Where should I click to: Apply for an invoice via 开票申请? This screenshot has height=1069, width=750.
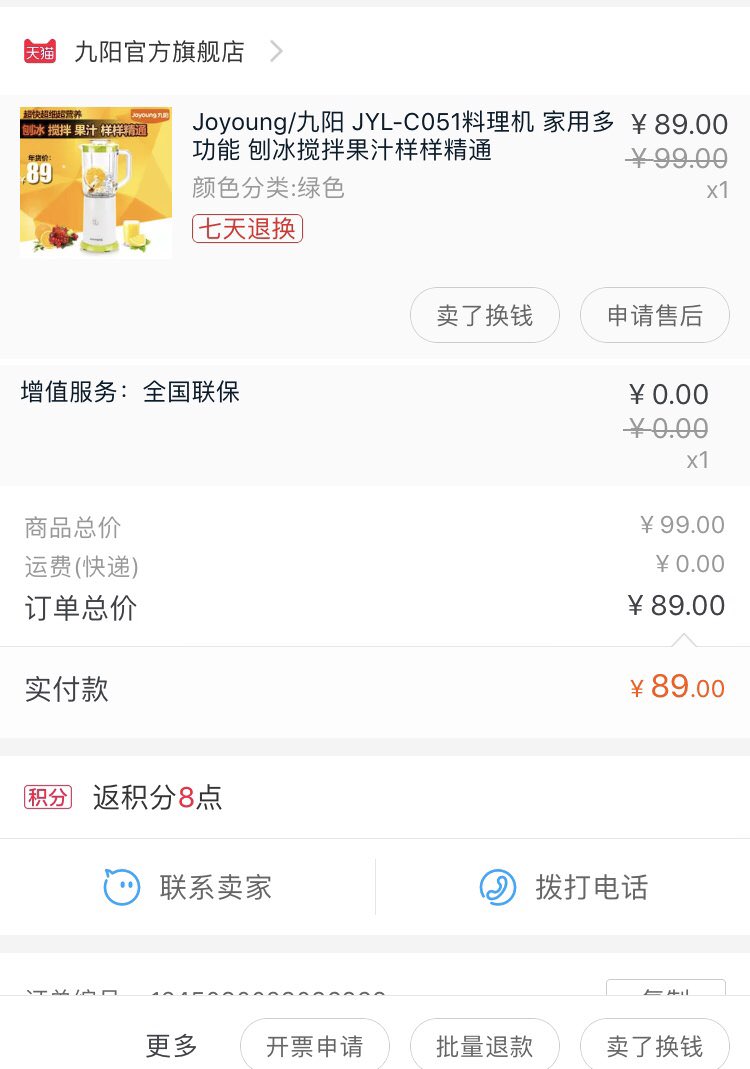[x=315, y=1046]
